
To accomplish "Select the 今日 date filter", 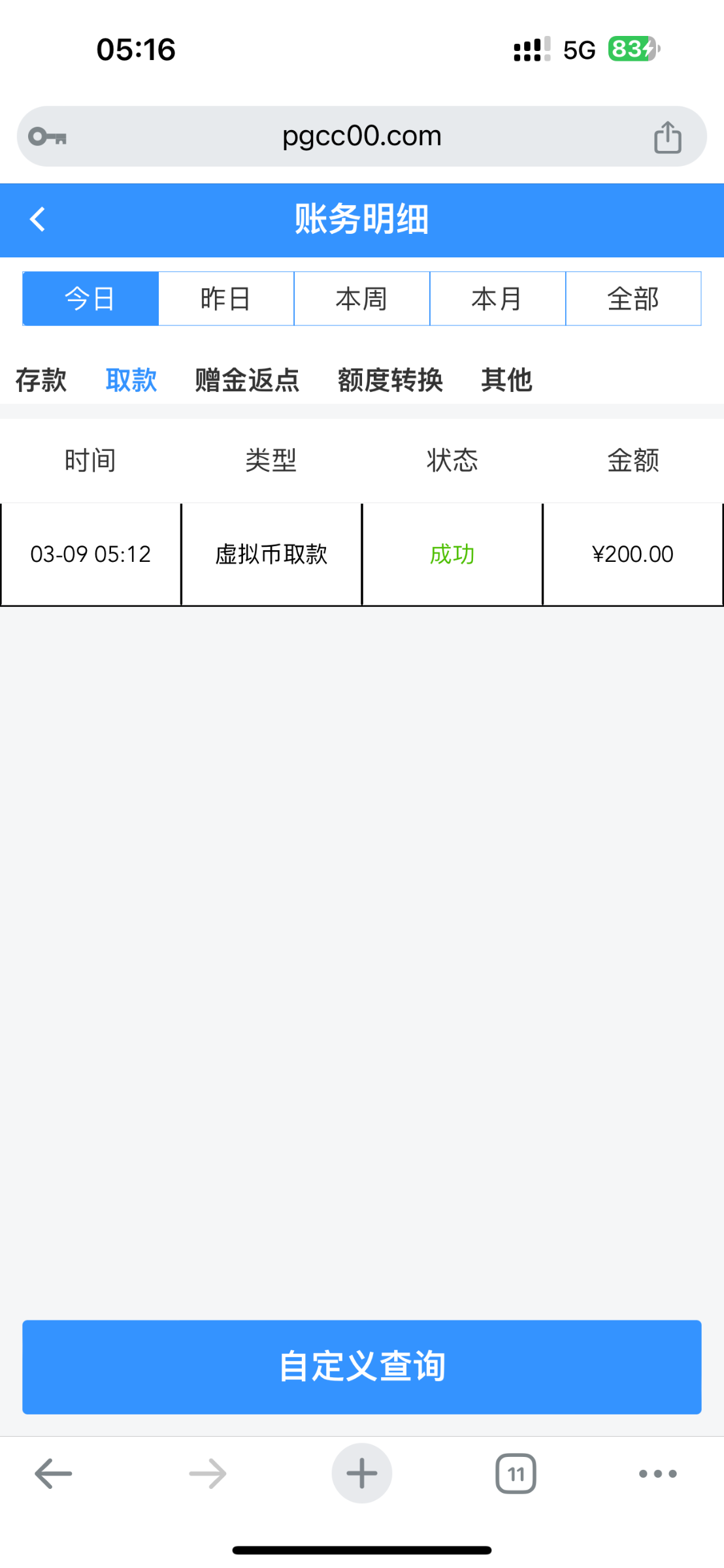I will [x=91, y=299].
